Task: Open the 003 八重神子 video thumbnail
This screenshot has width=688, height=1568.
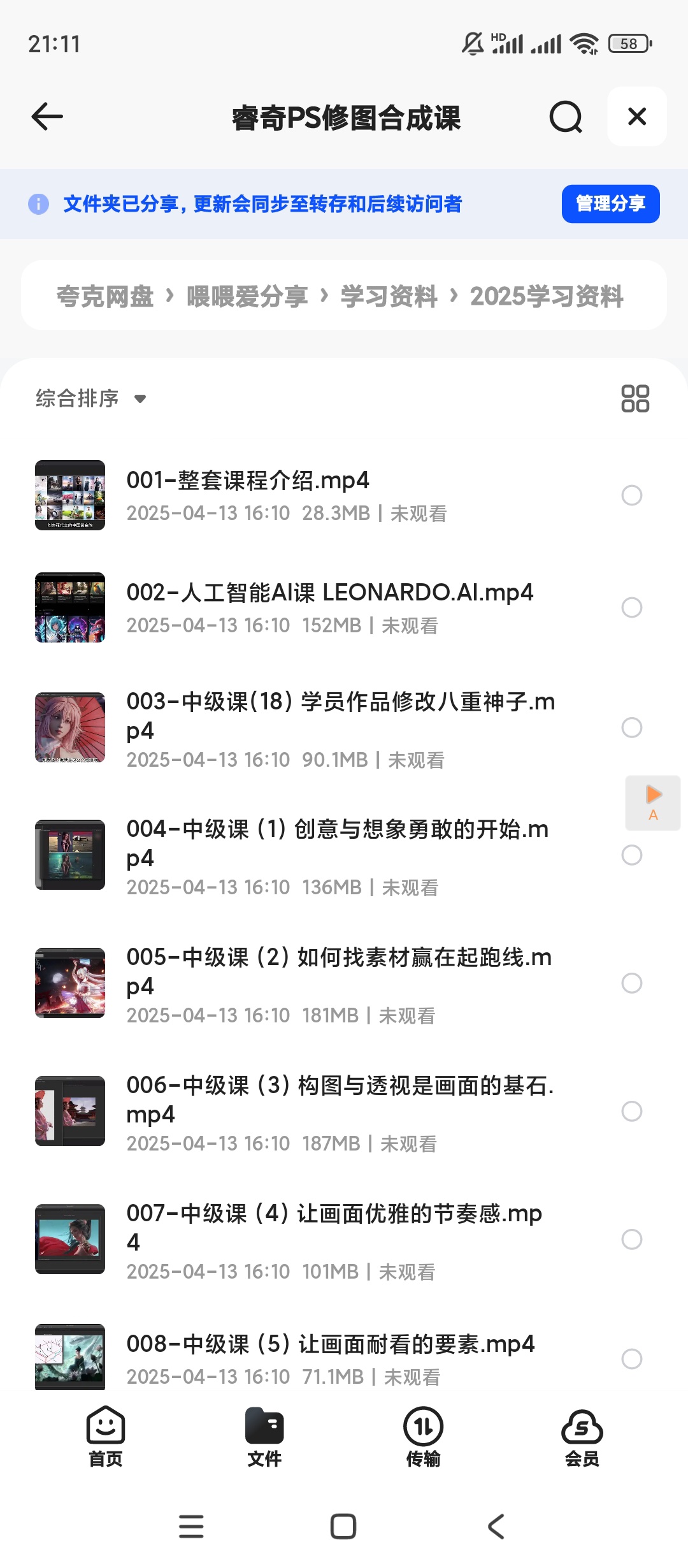Action: pos(69,726)
